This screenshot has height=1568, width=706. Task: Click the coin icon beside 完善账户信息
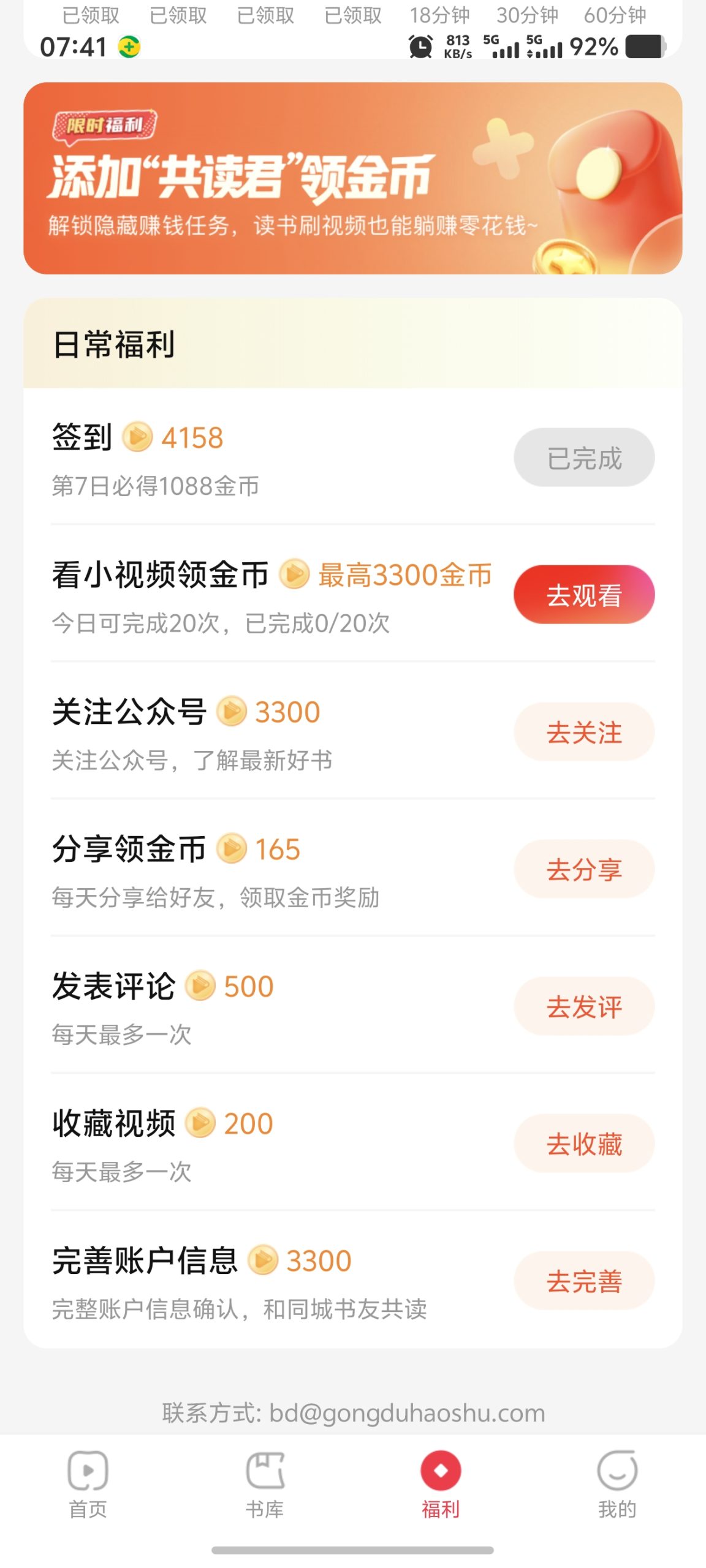(x=264, y=1259)
